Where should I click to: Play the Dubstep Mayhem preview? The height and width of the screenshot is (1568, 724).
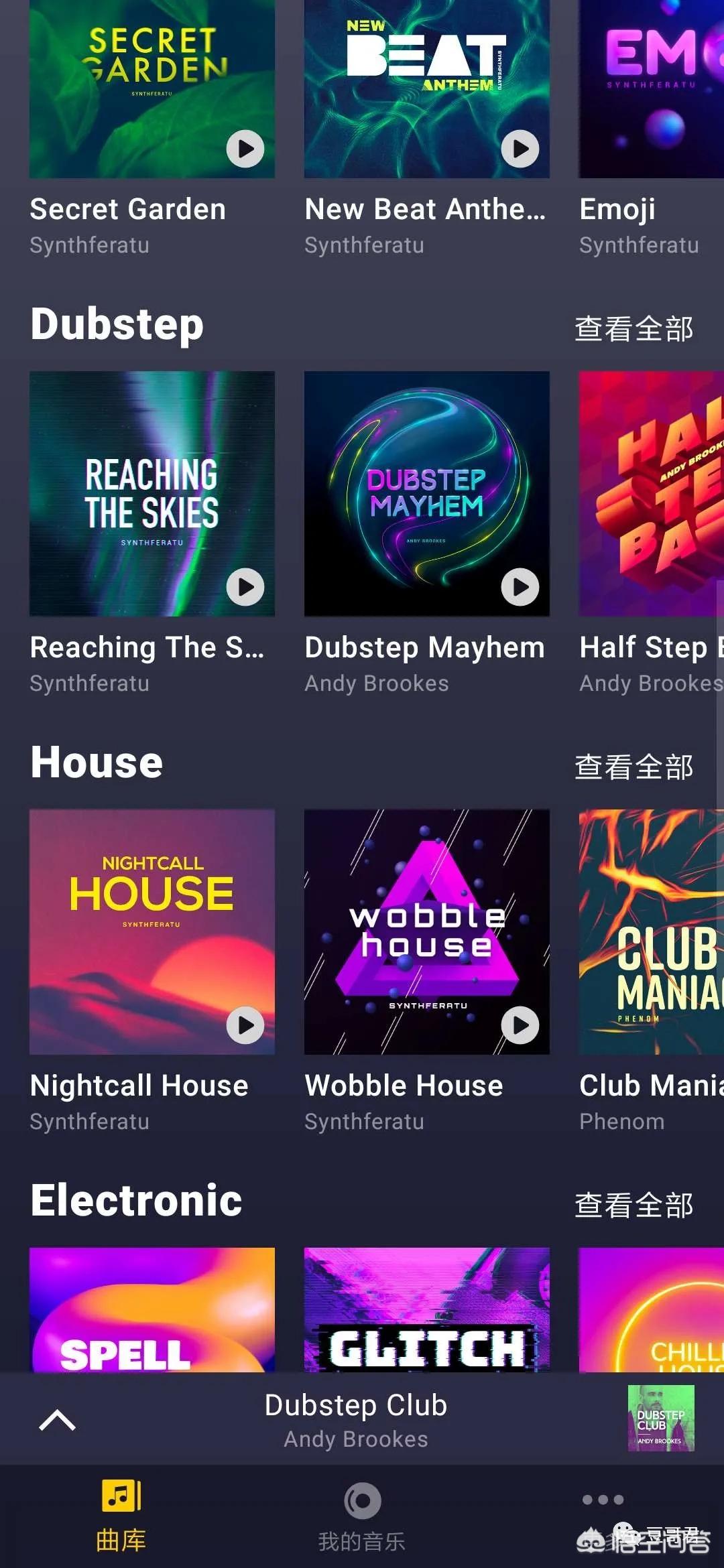(520, 587)
